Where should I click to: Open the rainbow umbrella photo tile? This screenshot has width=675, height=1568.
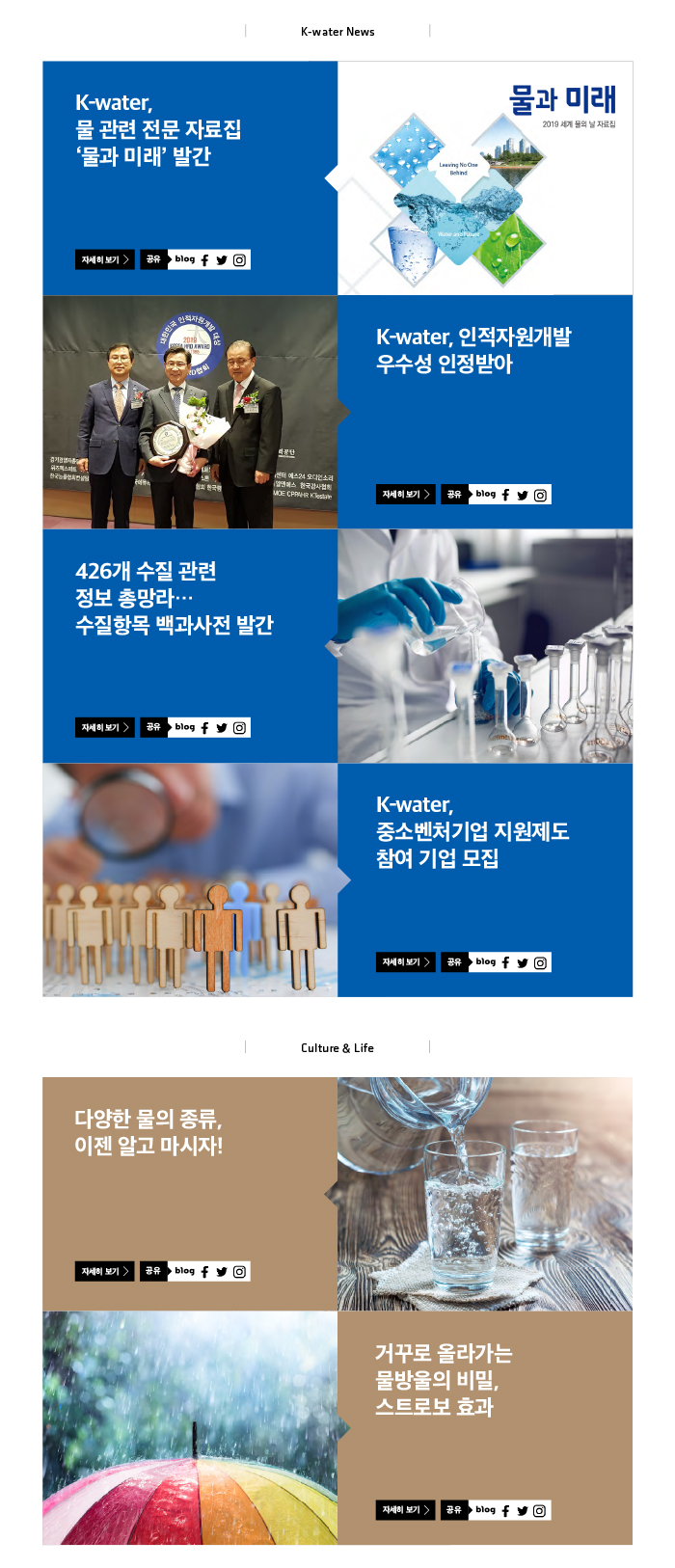pos(190,1428)
